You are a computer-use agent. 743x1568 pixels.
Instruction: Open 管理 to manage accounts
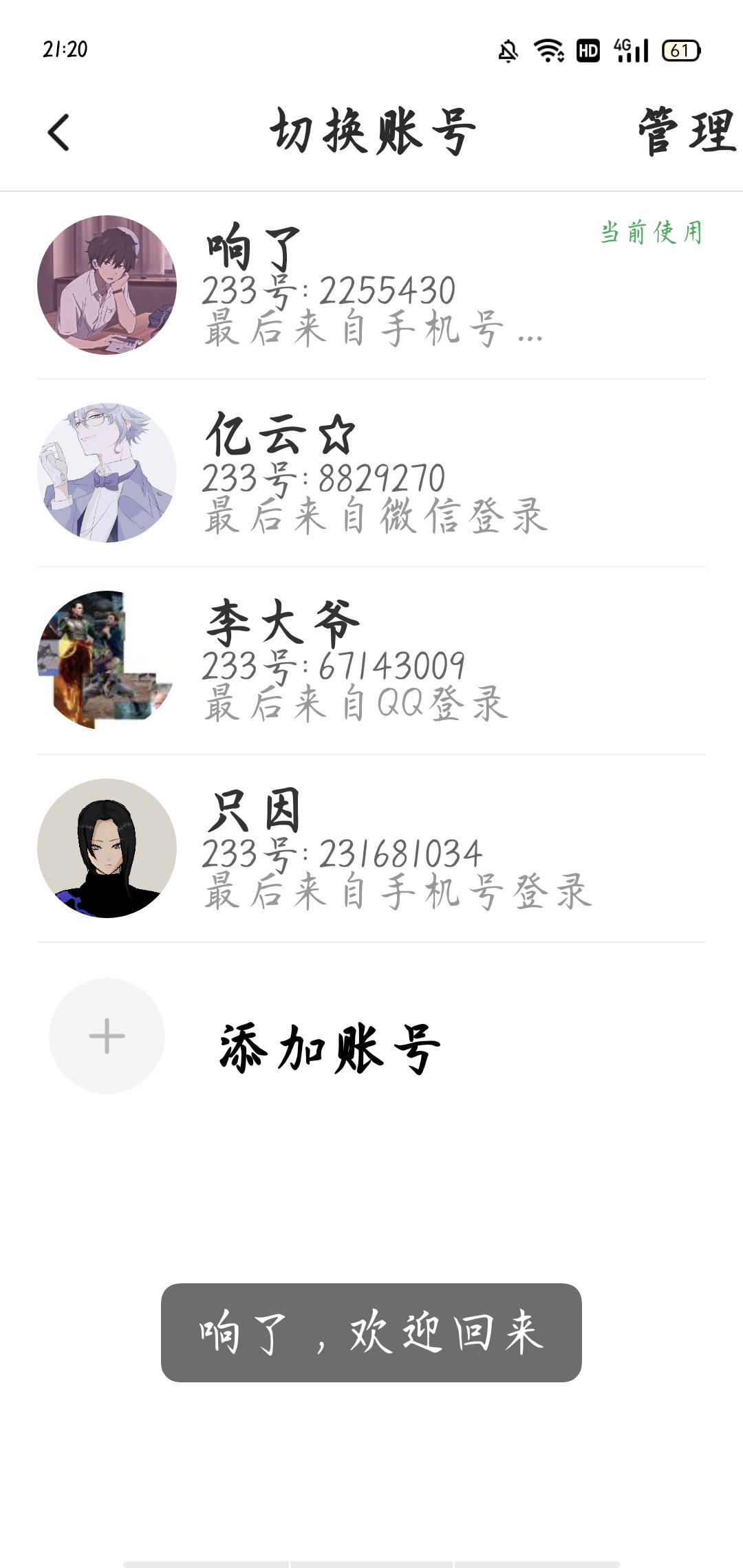tap(686, 131)
